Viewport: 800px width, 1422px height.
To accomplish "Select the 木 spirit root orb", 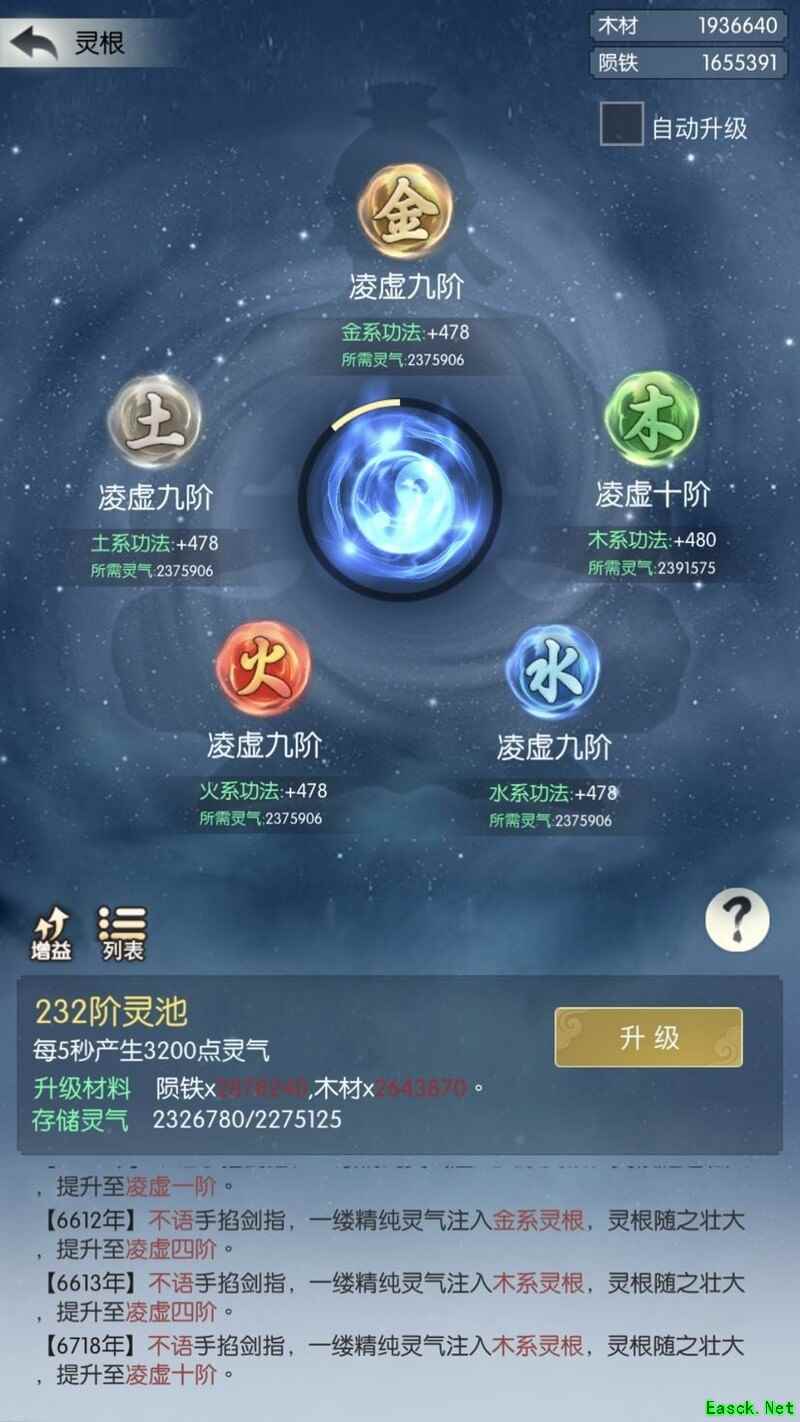I will pyautogui.click(x=652, y=418).
